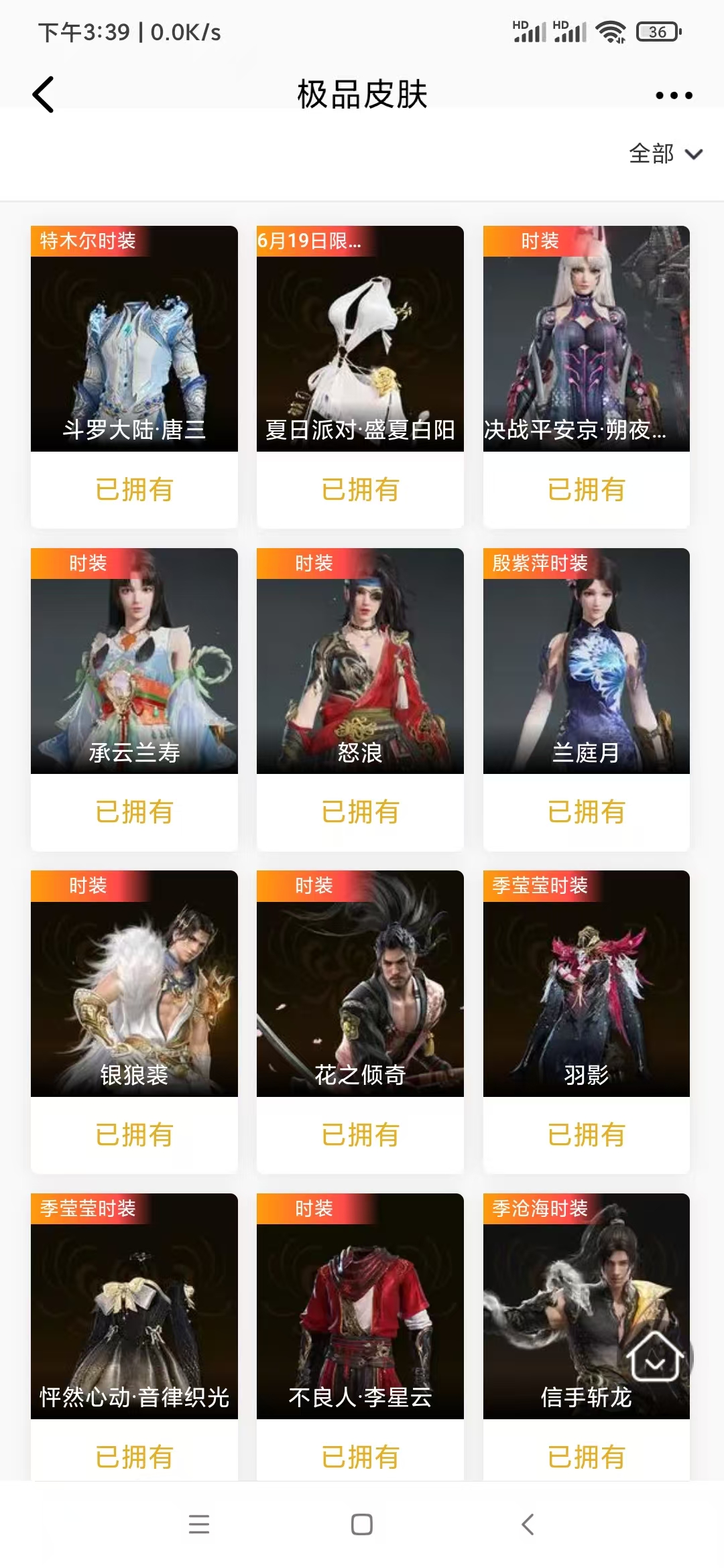Open the 斗罗大陆·唐三 skin card
Viewport: 724px width, 1568px height.
134,339
